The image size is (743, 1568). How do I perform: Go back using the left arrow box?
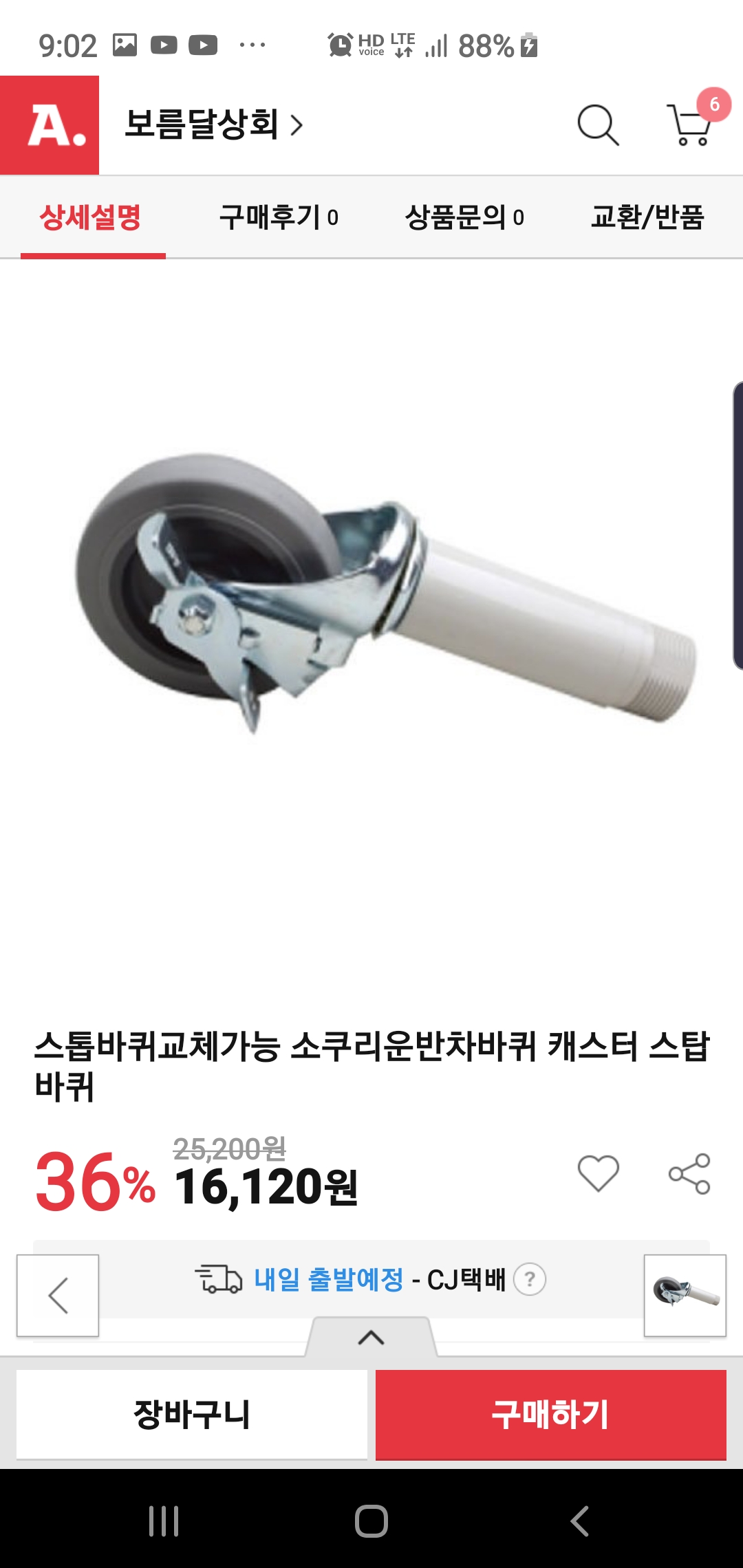58,1296
